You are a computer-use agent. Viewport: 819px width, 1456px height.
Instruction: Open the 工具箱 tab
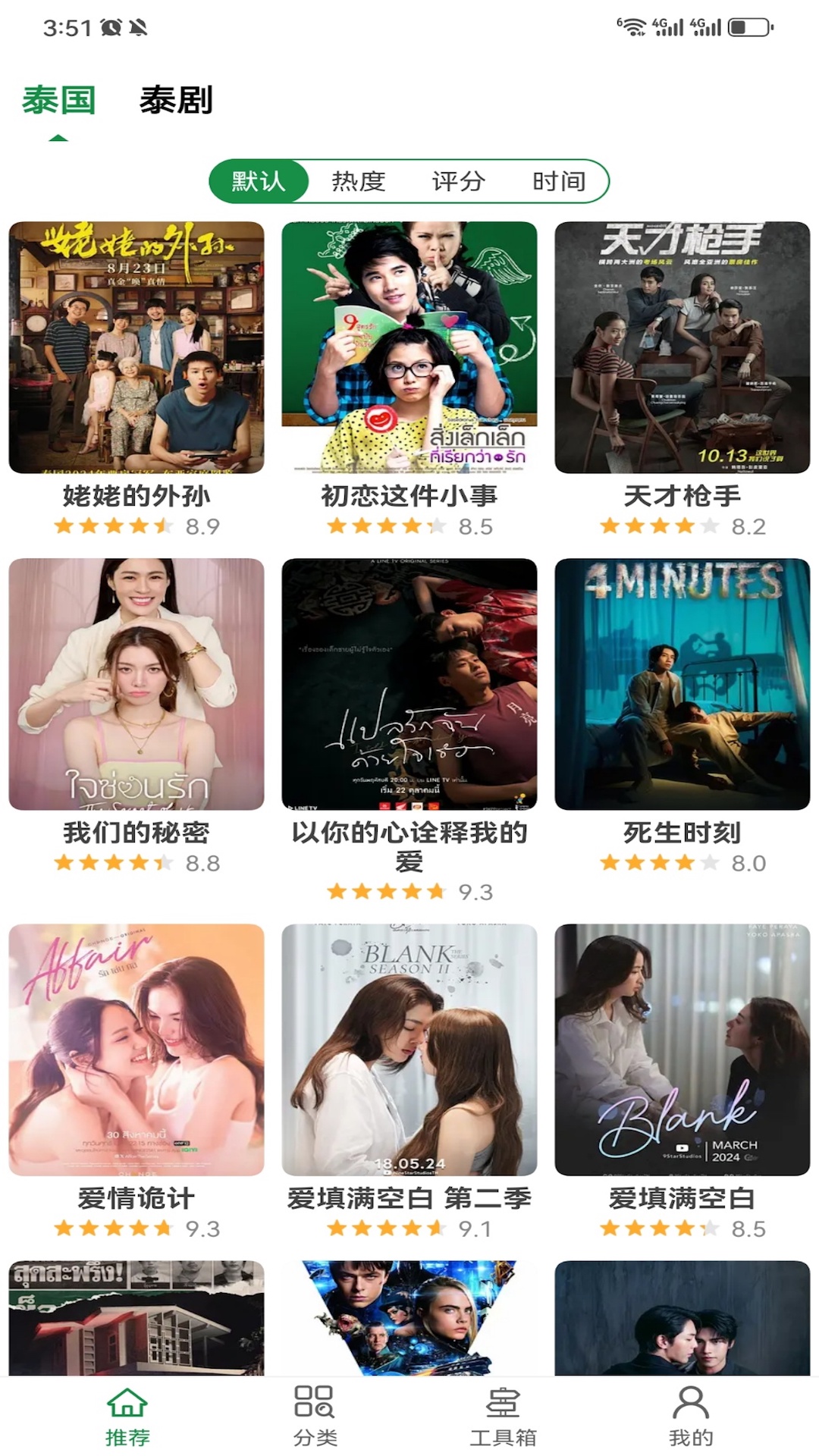[x=503, y=1416]
